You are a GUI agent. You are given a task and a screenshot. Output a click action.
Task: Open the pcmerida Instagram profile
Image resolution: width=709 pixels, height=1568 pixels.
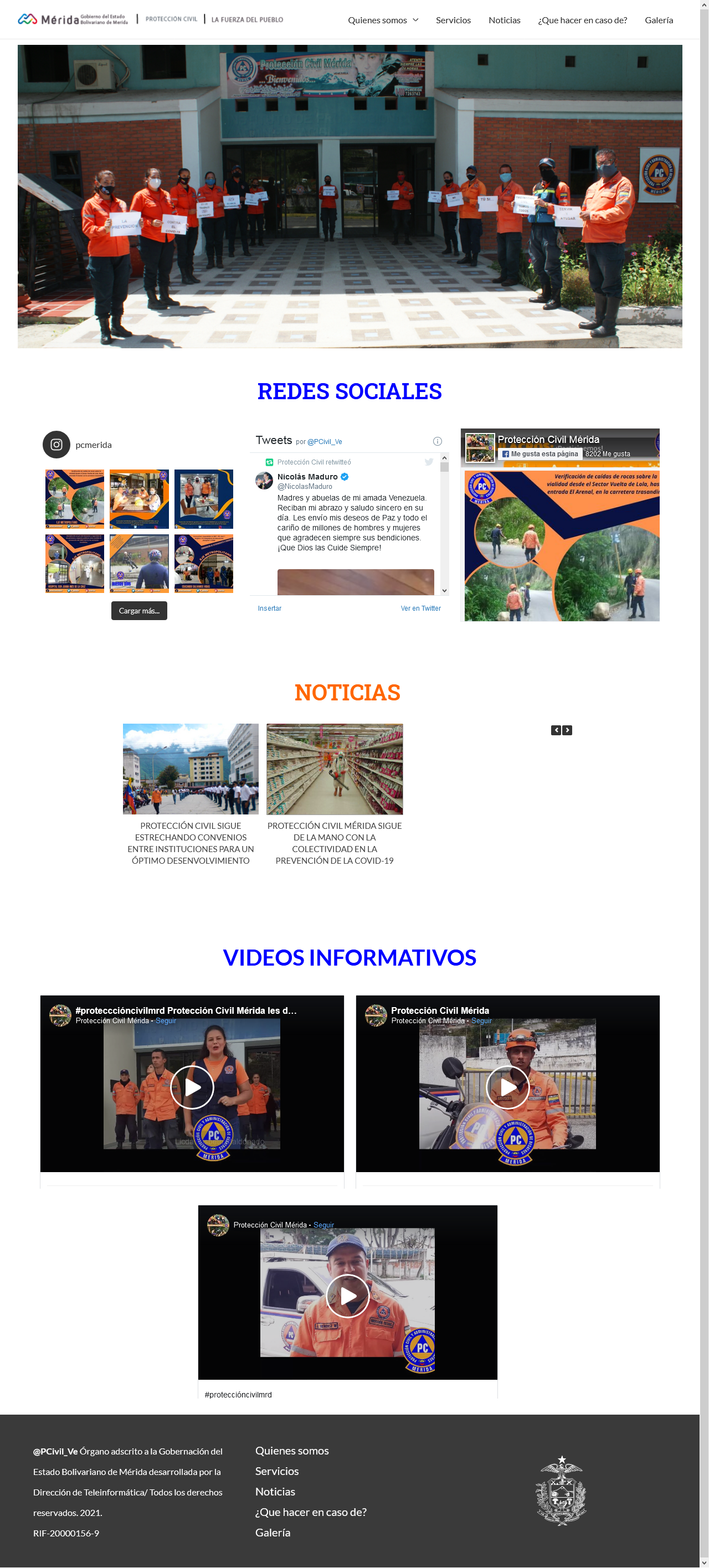tap(93, 445)
